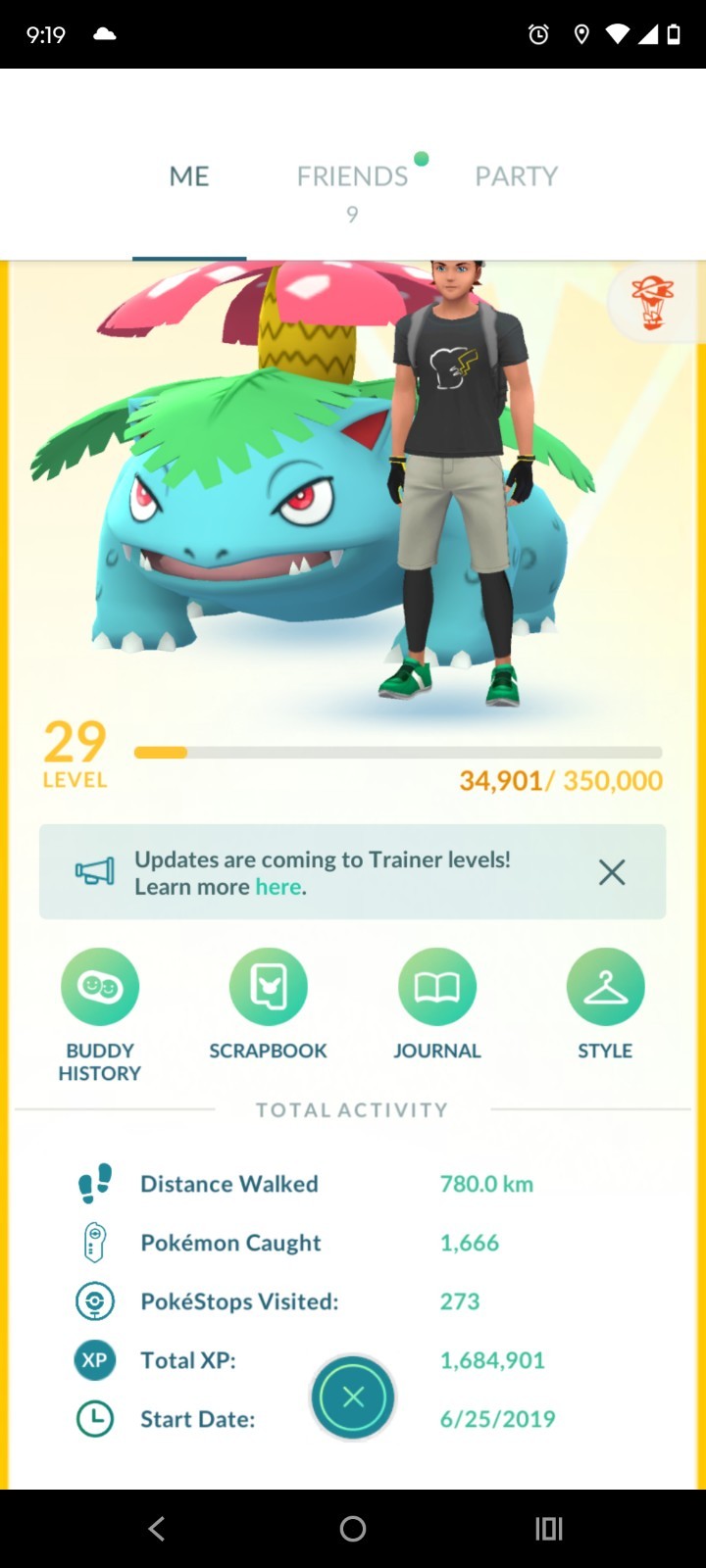This screenshot has height=1568, width=706.
Task: Switch to the Party tab
Action: point(516,176)
